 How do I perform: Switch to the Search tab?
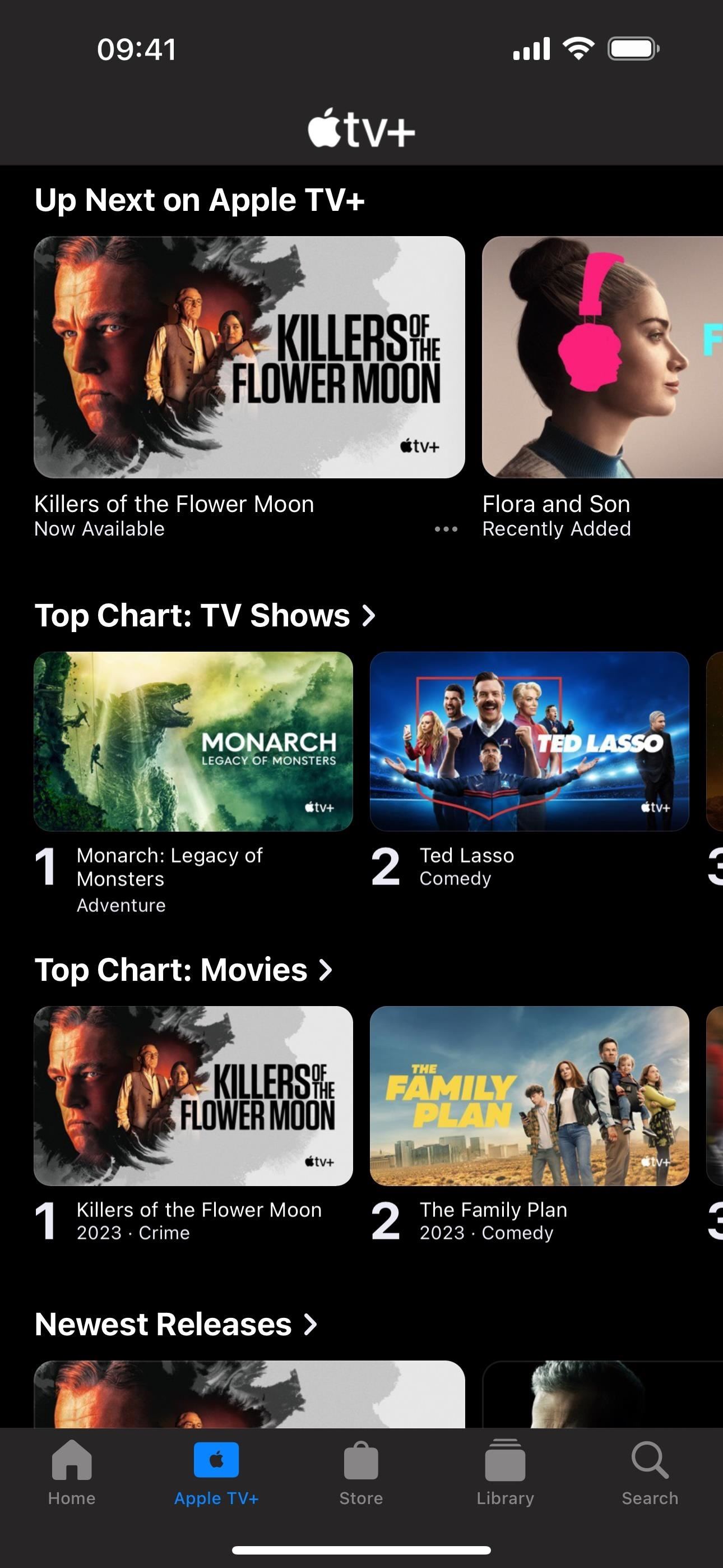[x=650, y=1472]
